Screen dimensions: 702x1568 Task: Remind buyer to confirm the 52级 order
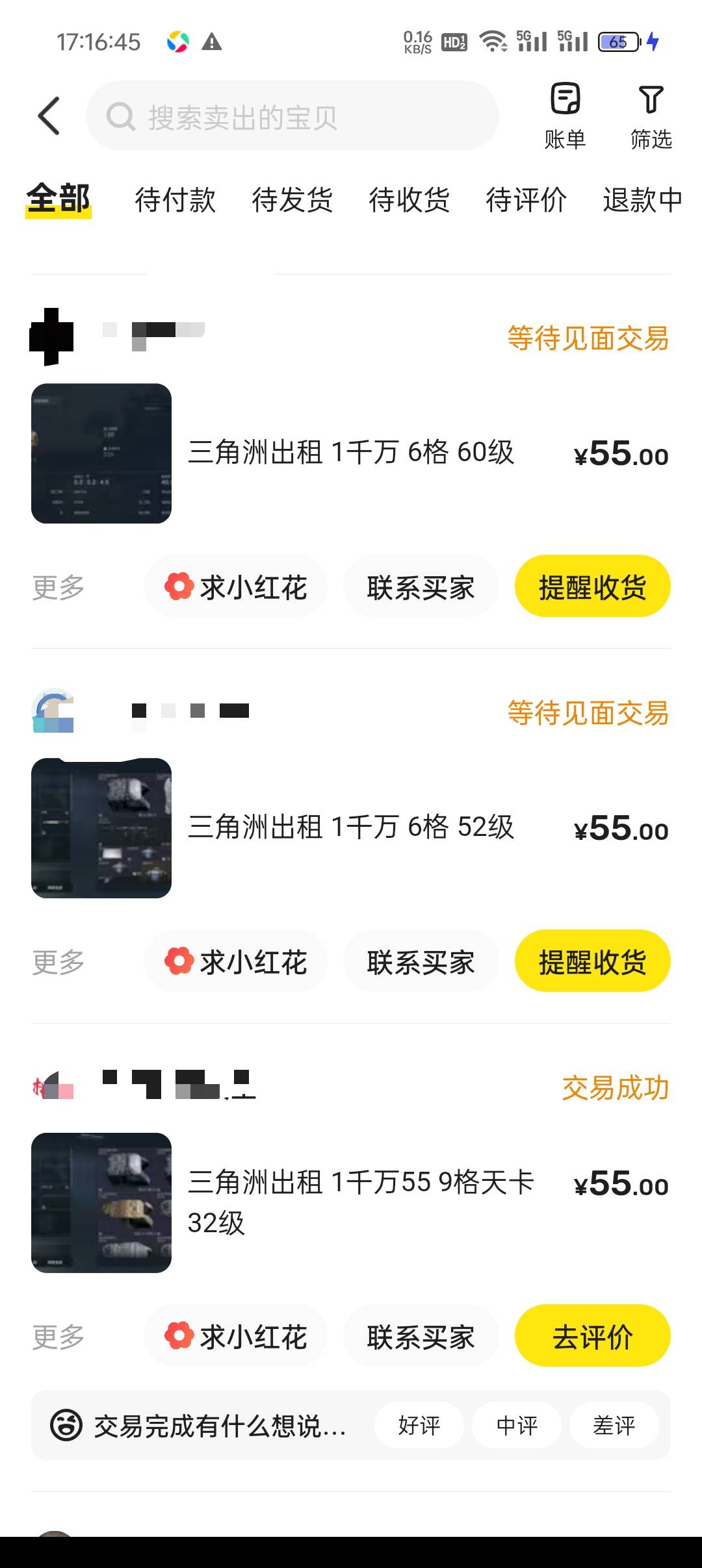click(x=592, y=961)
